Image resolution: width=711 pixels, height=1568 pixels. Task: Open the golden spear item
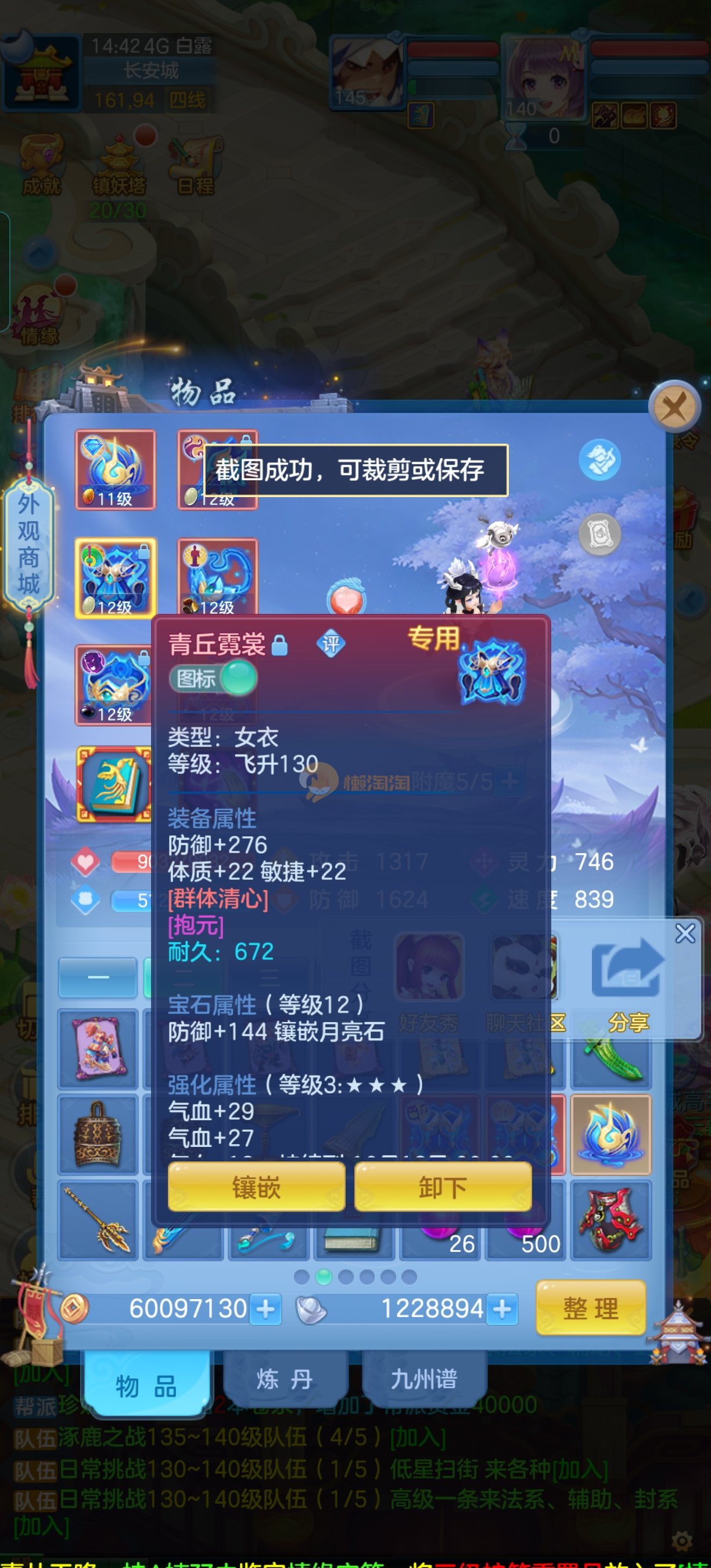tap(98, 1219)
